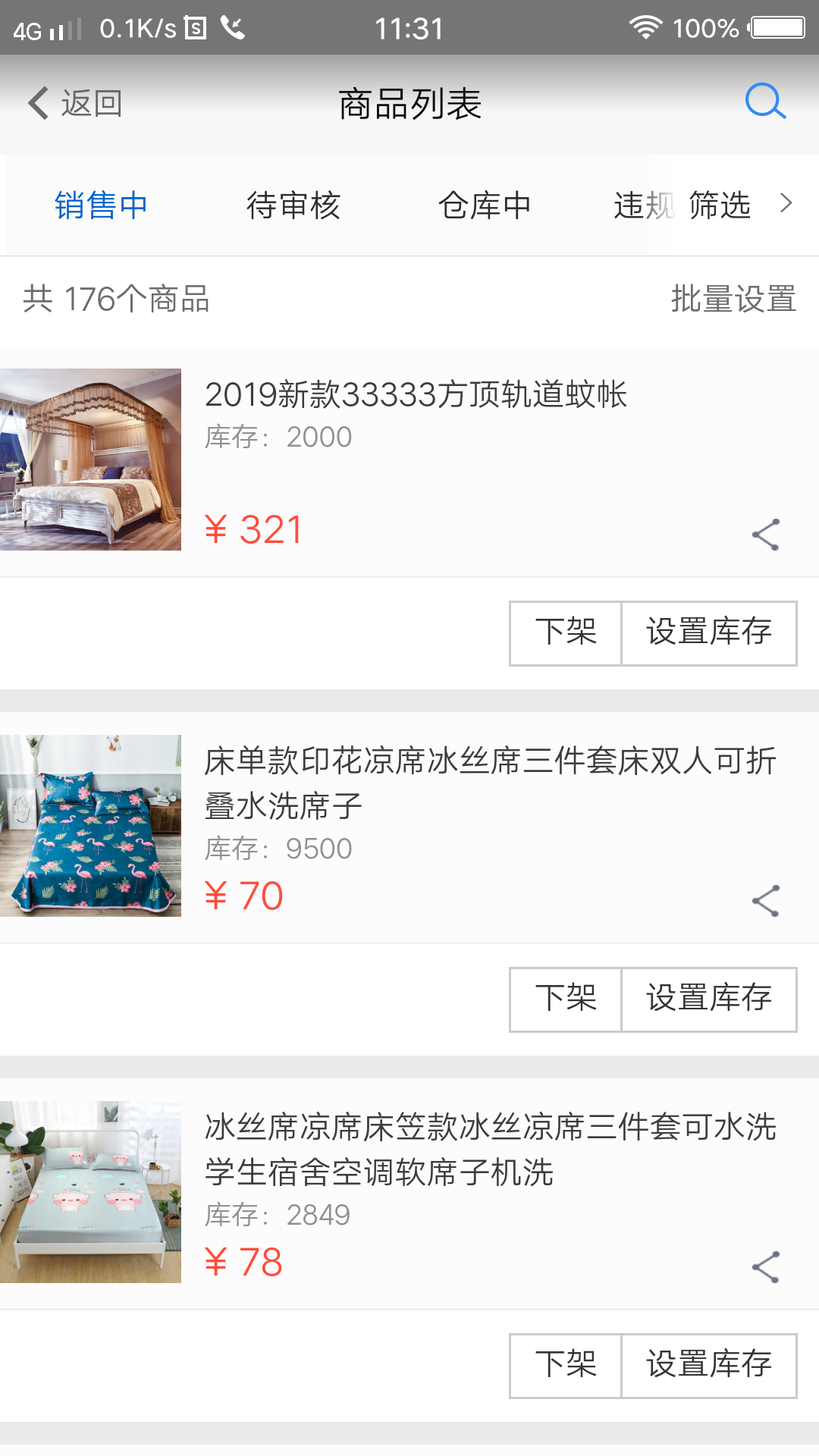Viewport: 819px width, 1456px height.
Task: Set stock for the 床单款印花凉席 product
Action: [x=708, y=999]
